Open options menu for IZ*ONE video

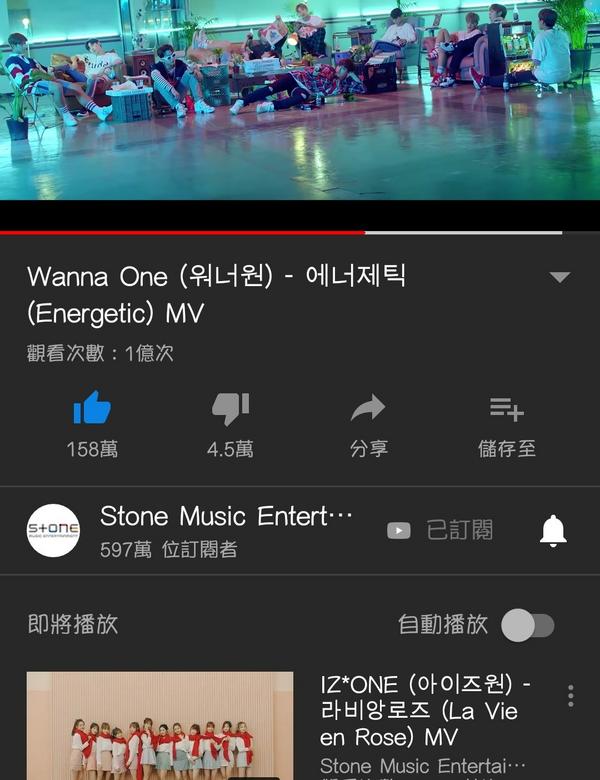coord(571,696)
